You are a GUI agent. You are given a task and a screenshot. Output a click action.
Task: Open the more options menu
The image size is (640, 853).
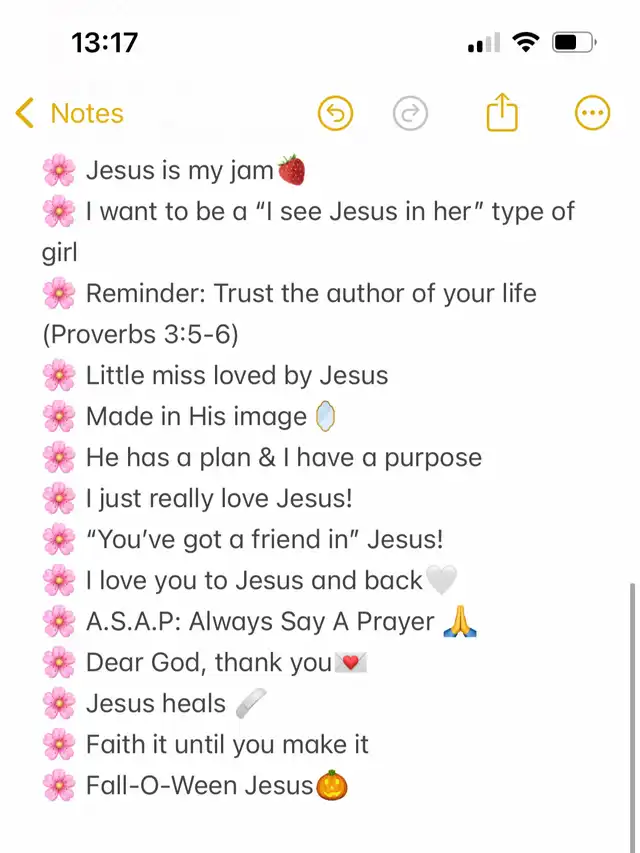[x=593, y=114]
